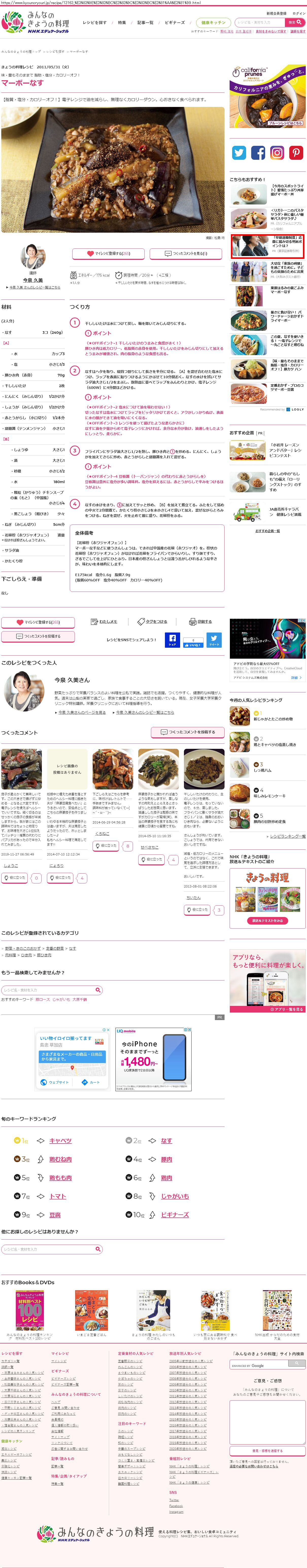The image size is (307, 1568).
Task: Open the Pinterest icon in sidebar
Action: [296, 153]
